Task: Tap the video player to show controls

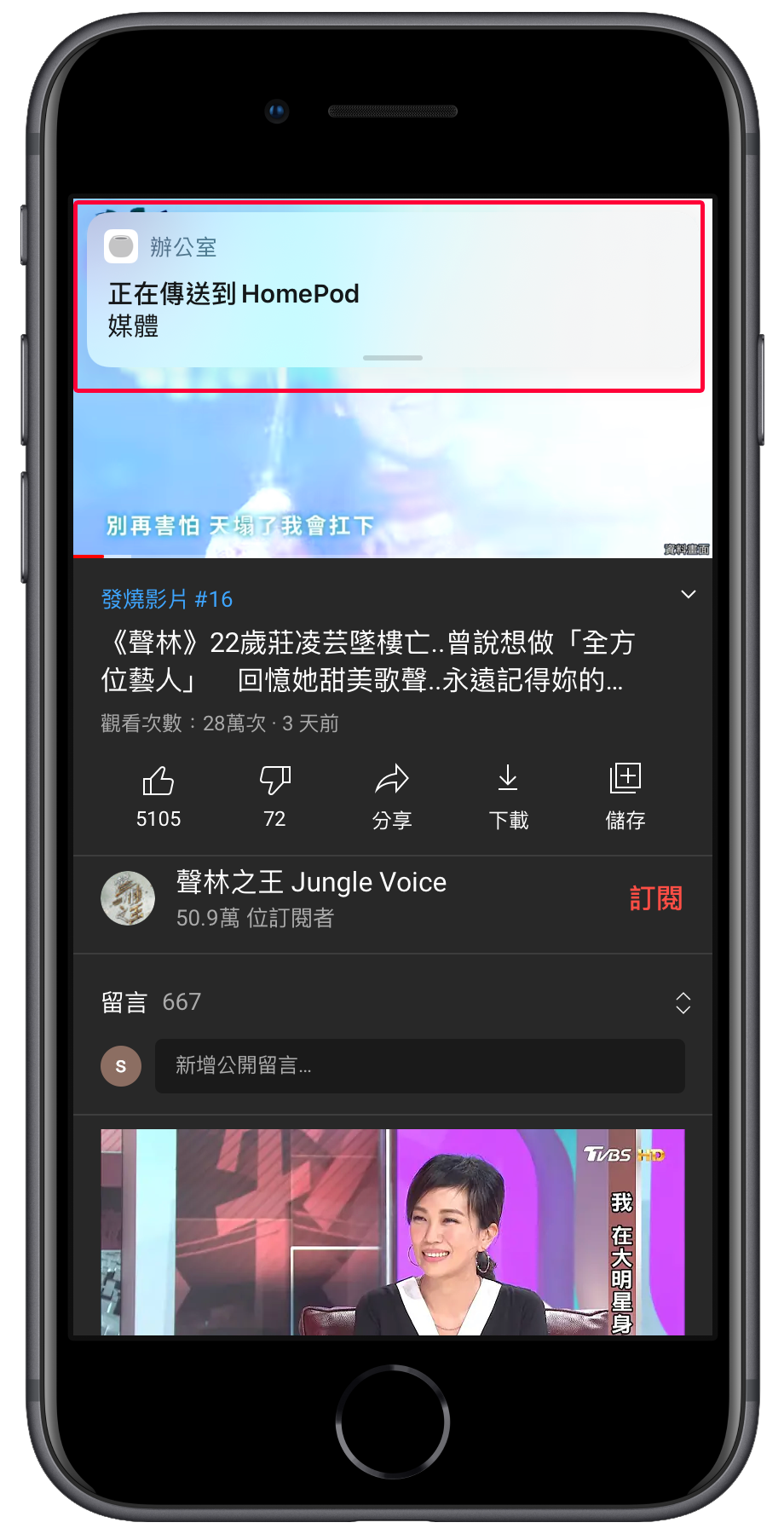Action: (392, 469)
